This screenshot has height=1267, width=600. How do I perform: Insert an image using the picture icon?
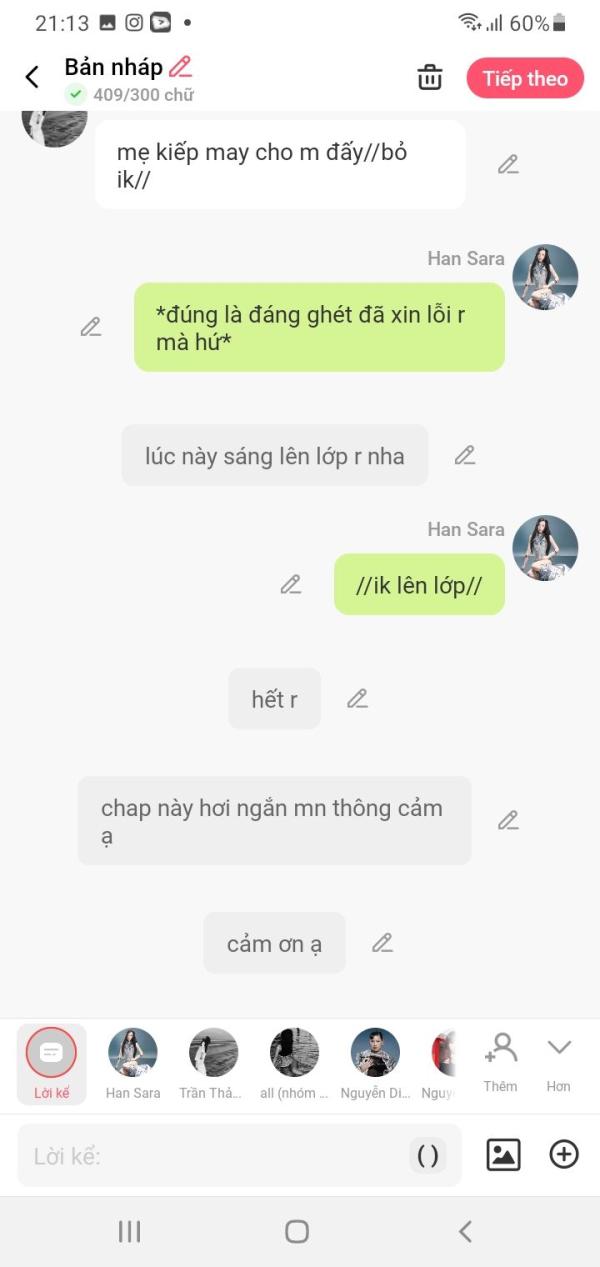[503, 1155]
